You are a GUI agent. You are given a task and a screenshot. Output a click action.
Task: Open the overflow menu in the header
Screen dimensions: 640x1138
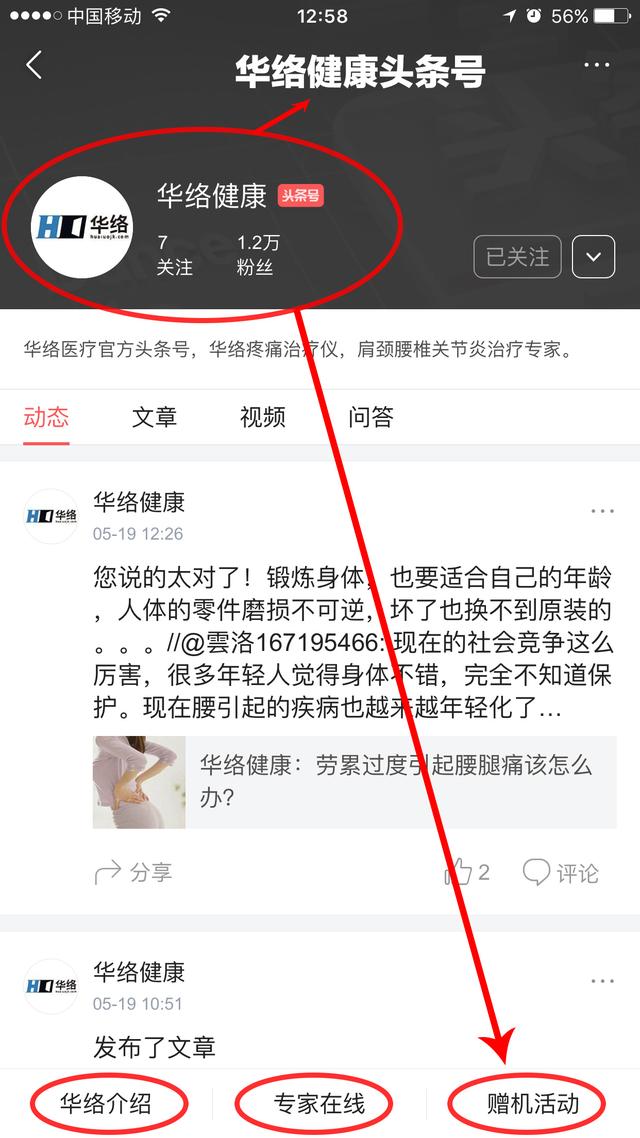596,66
